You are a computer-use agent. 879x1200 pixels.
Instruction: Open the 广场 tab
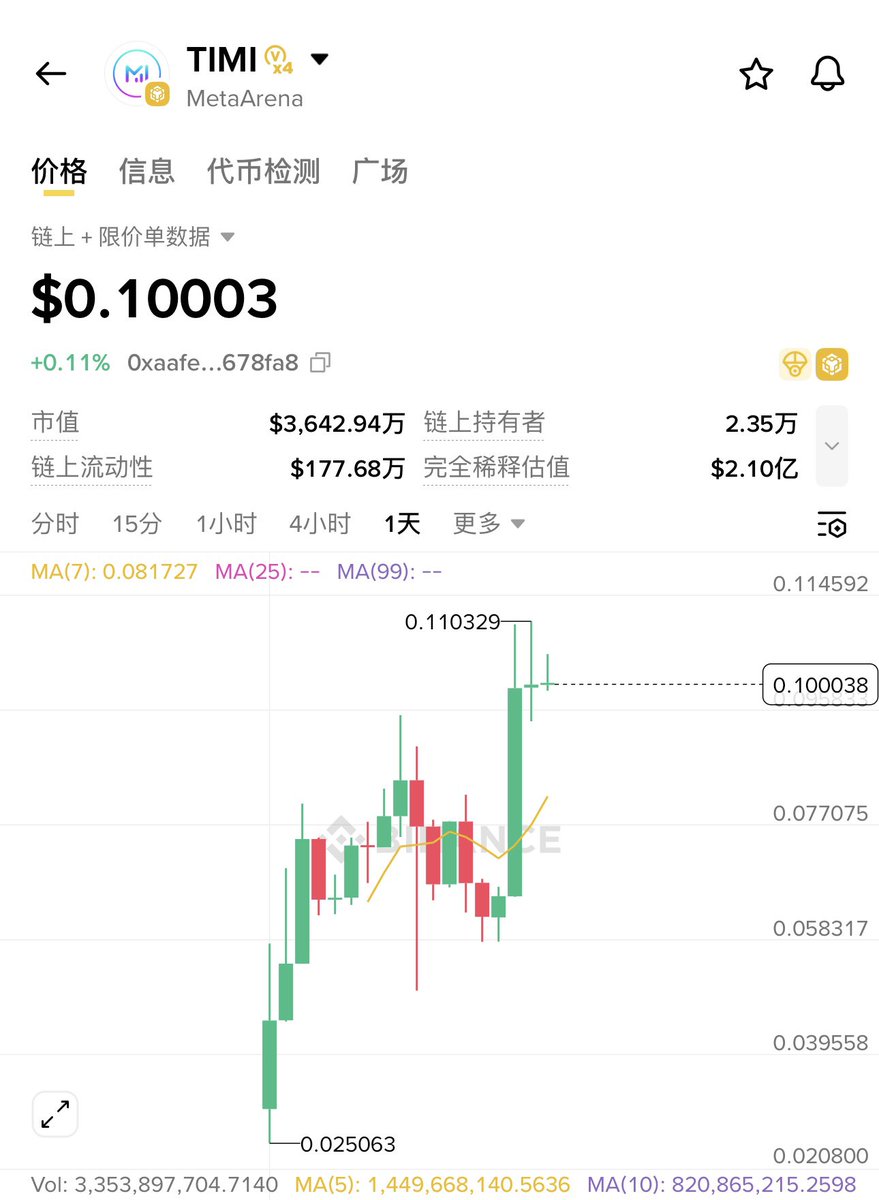380,172
